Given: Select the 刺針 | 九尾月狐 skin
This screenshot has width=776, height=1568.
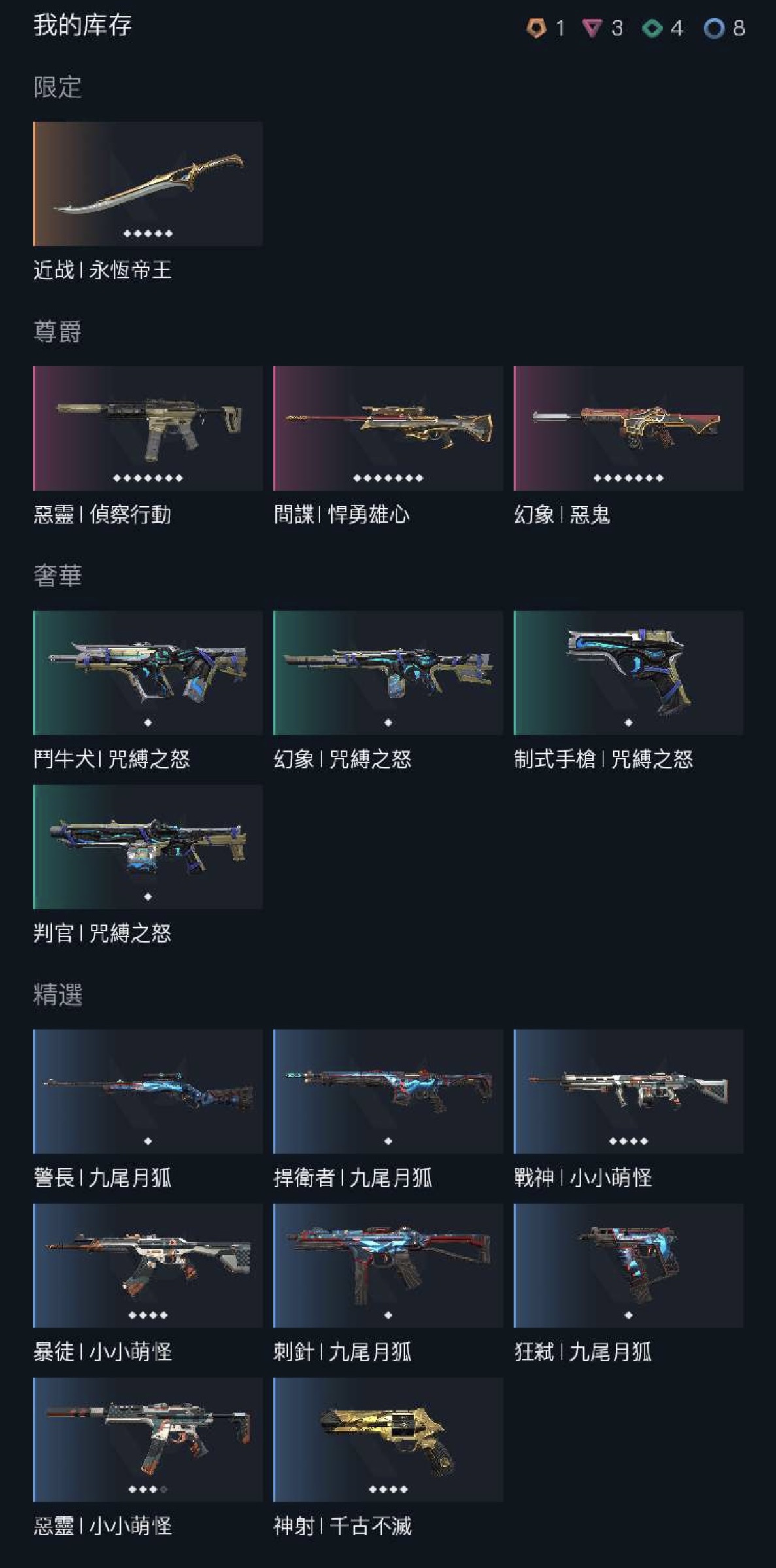Looking at the screenshot, I should point(388,1265).
